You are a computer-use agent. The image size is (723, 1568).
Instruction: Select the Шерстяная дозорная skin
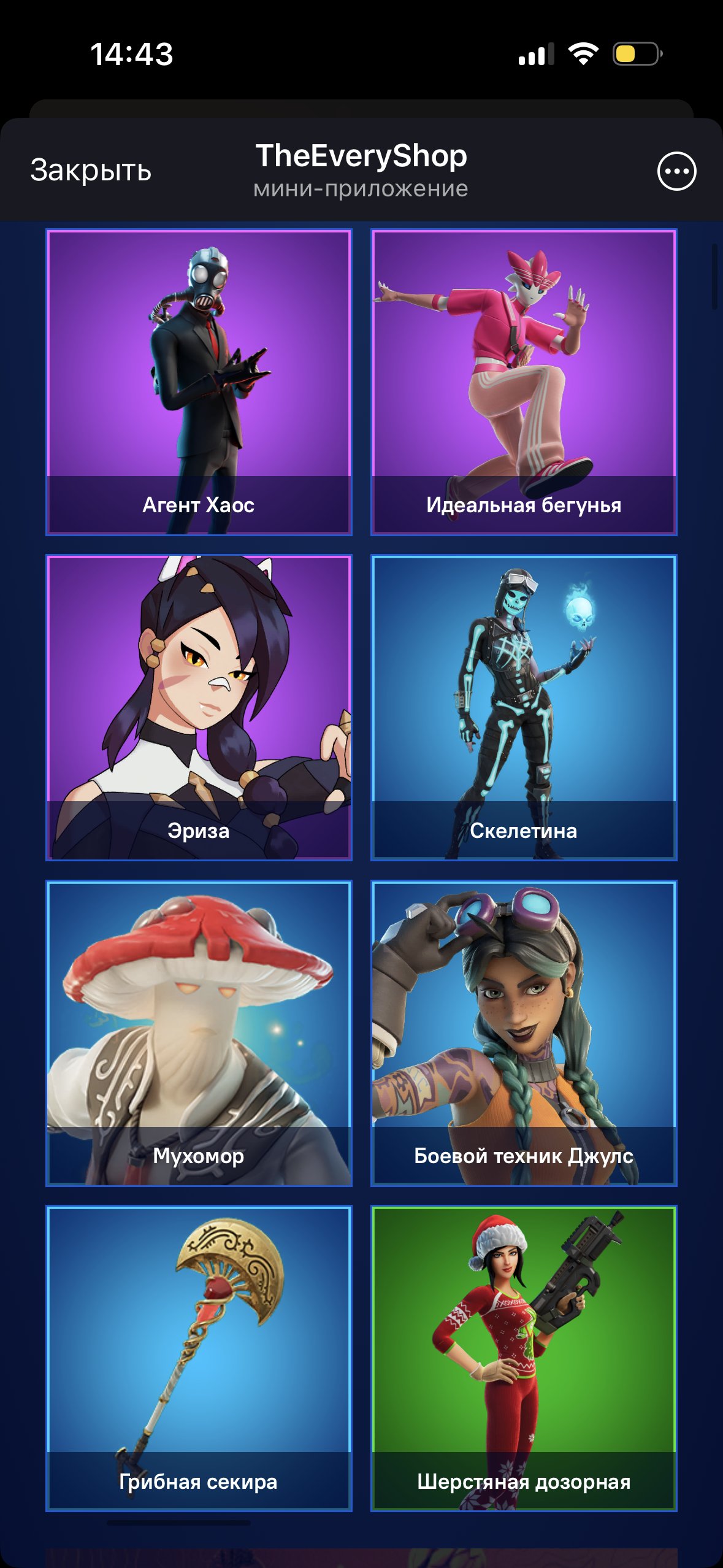click(524, 1358)
